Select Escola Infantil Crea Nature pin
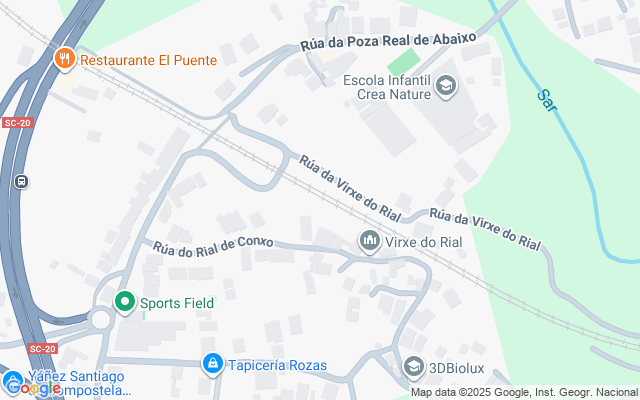The image size is (640, 400). point(445,87)
